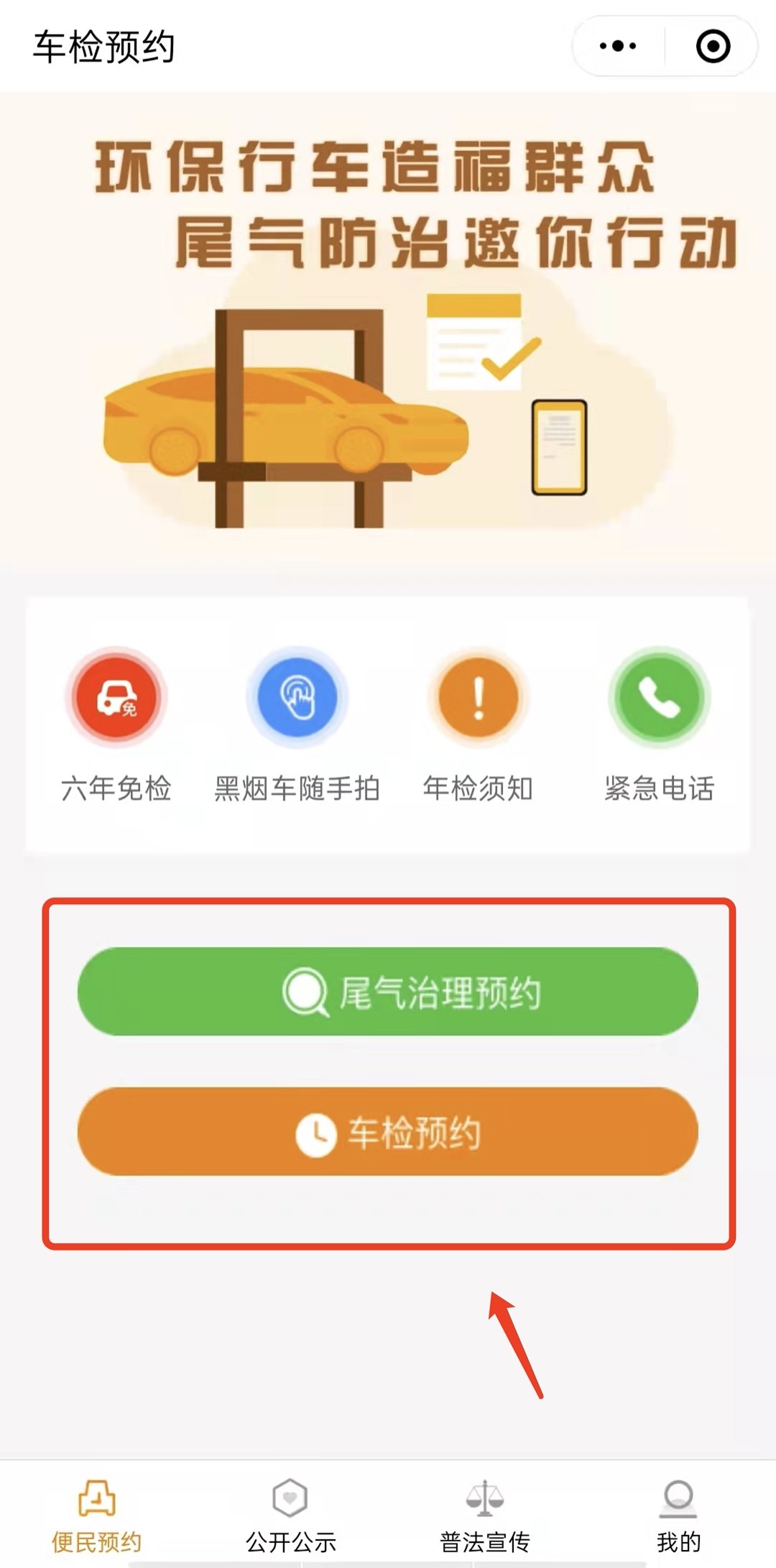Close the mini program via circle icon
Viewport: 776px width, 1568px height.
tap(713, 47)
